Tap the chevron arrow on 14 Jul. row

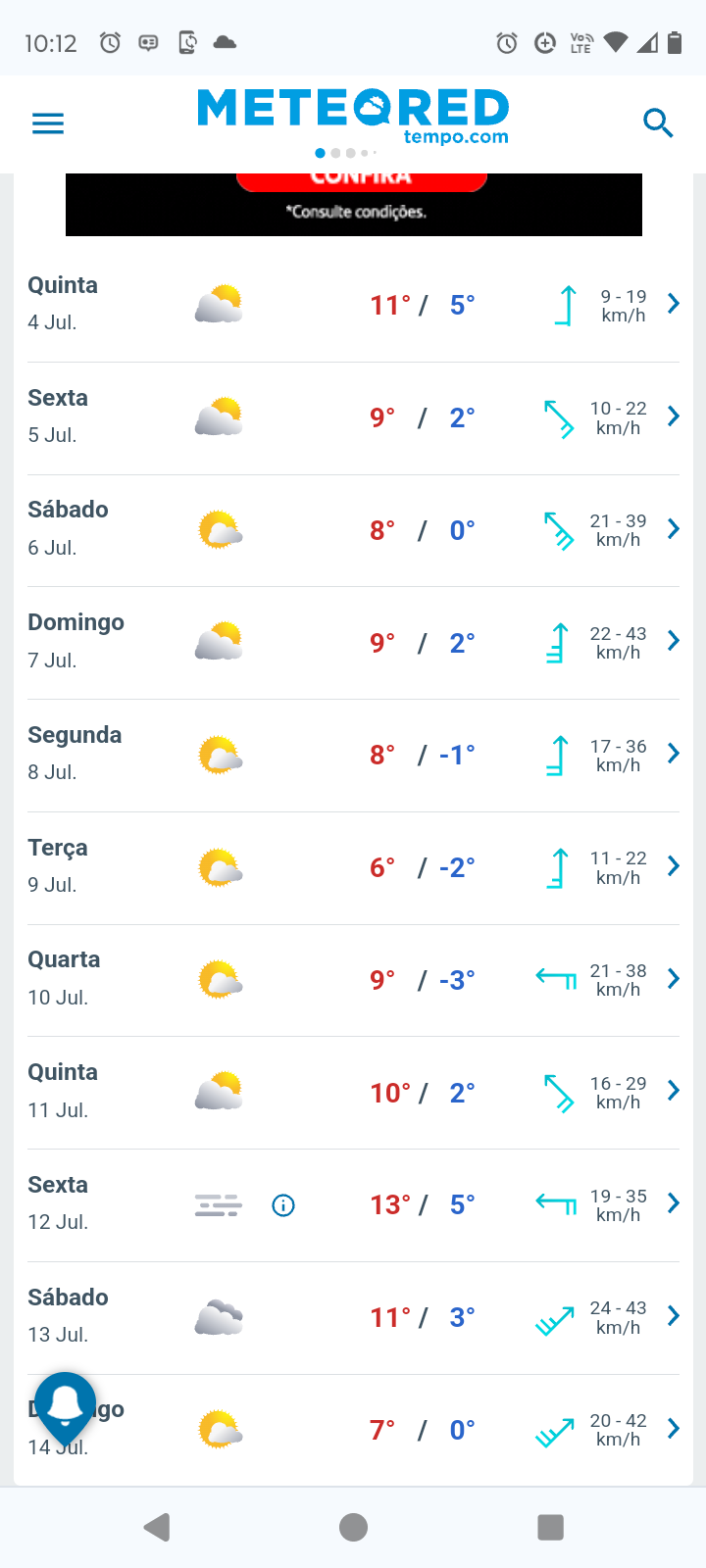(674, 1429)
